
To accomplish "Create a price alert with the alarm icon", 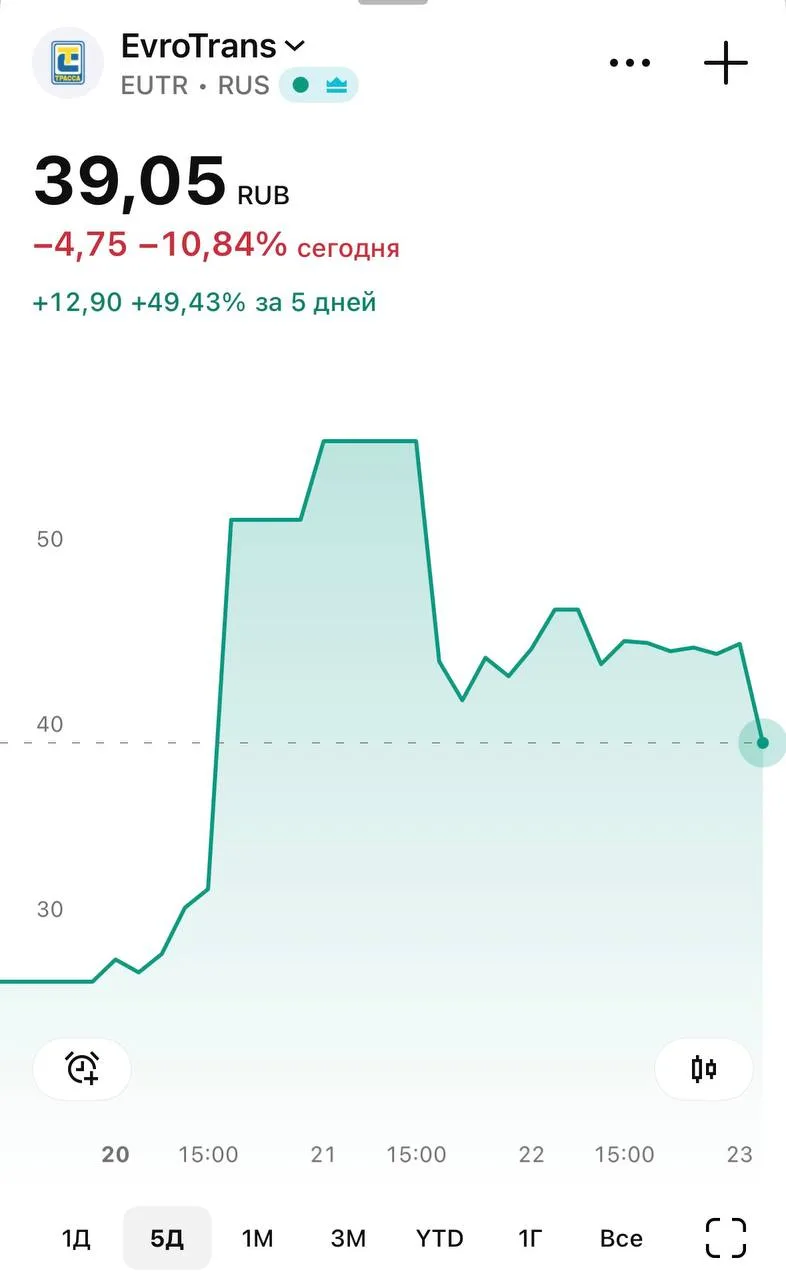I will 82,1069.
